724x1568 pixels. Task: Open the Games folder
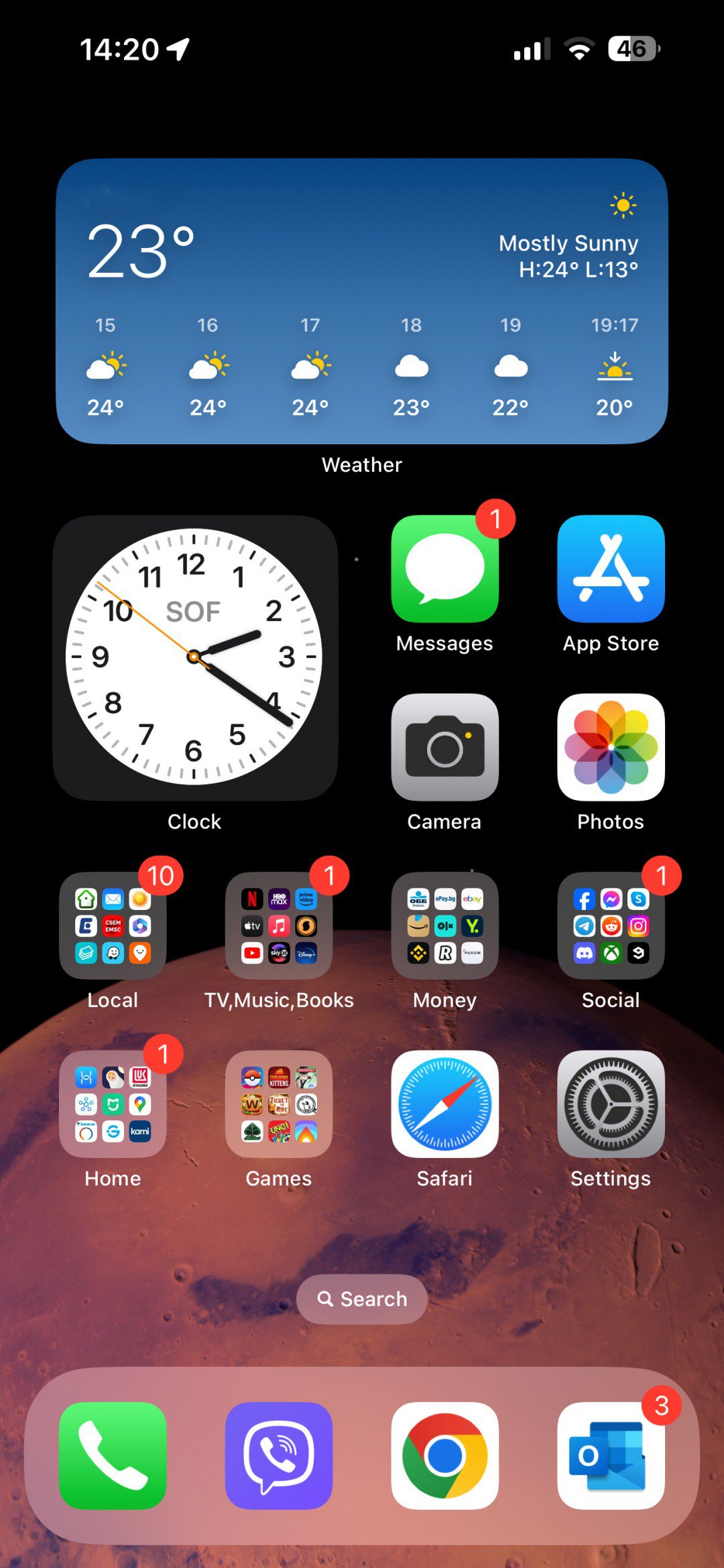click(x=279, y=1104)
